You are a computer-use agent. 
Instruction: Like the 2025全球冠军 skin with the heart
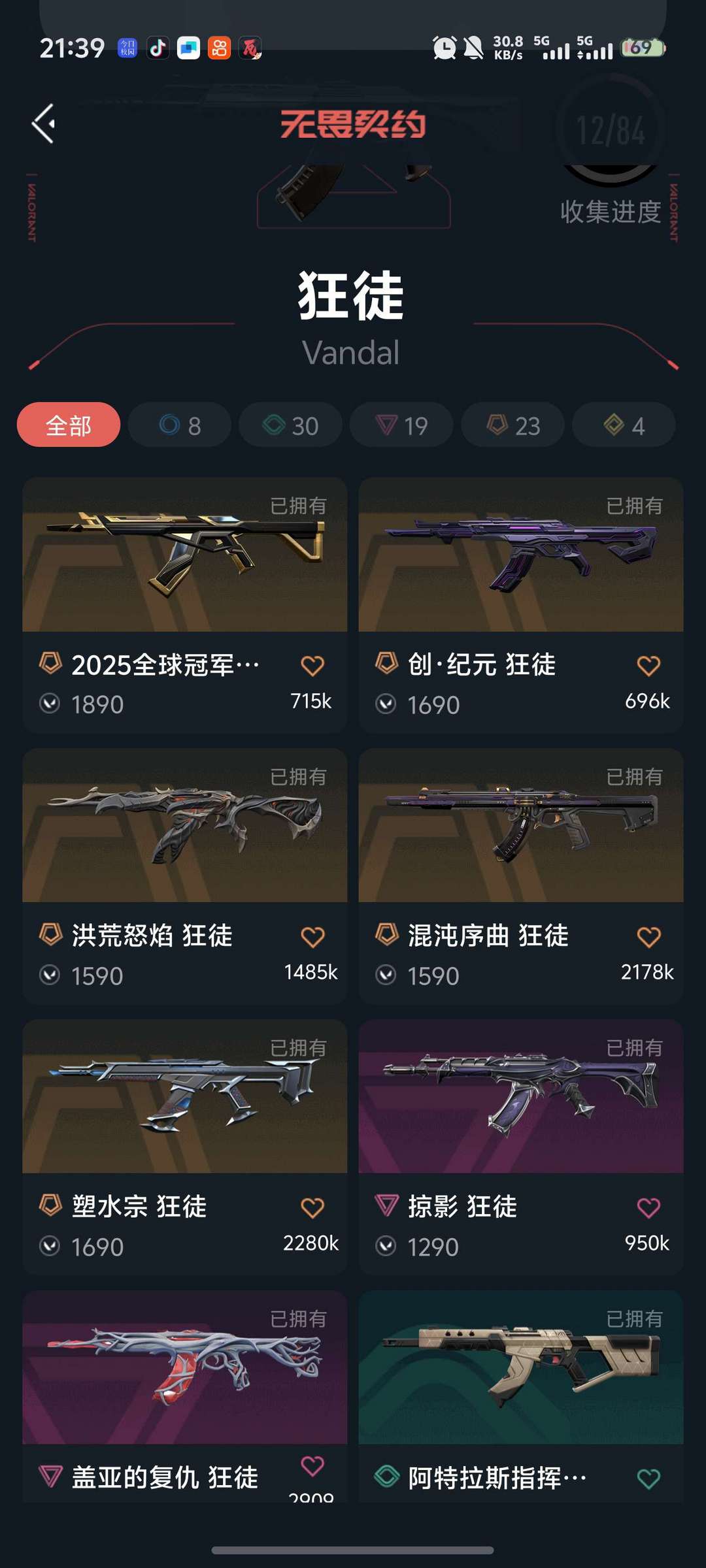coord(312,666)
